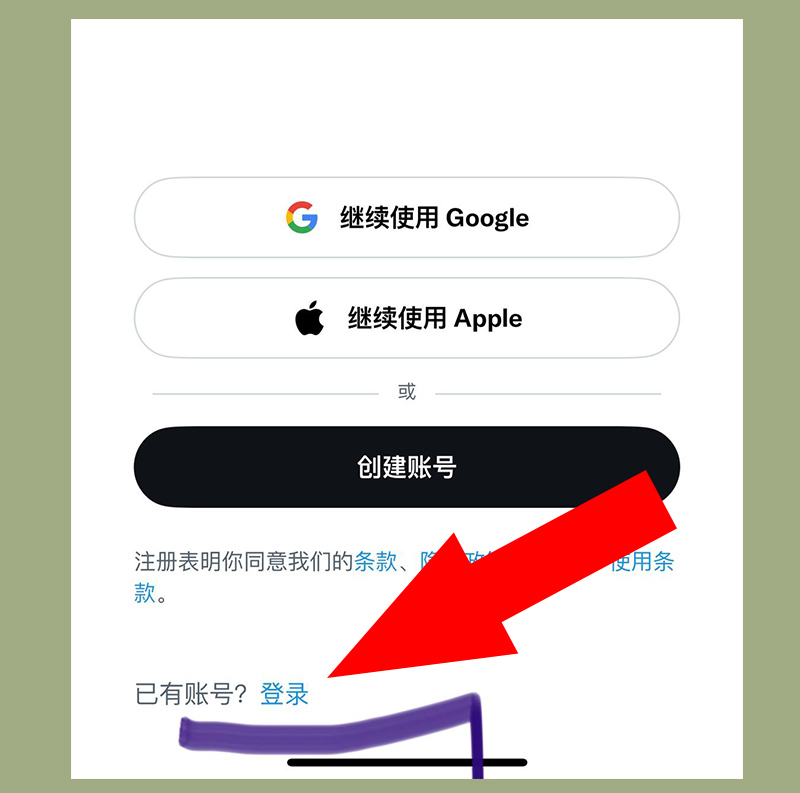Continue with Google sign-in
The width and height of the screenshot is (800, 793).
(406, 218)
